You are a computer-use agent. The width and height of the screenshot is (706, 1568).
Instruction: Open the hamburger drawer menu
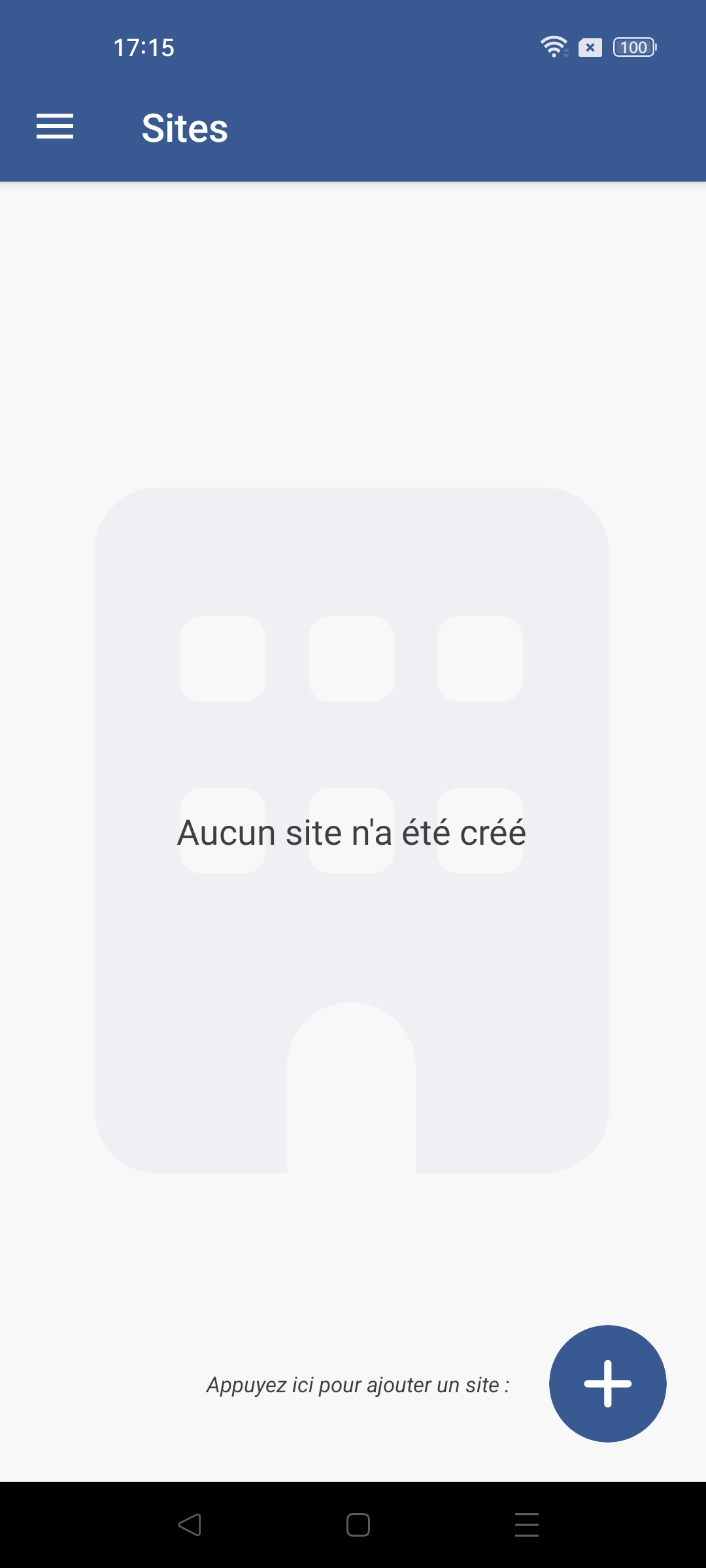(55, 127)
